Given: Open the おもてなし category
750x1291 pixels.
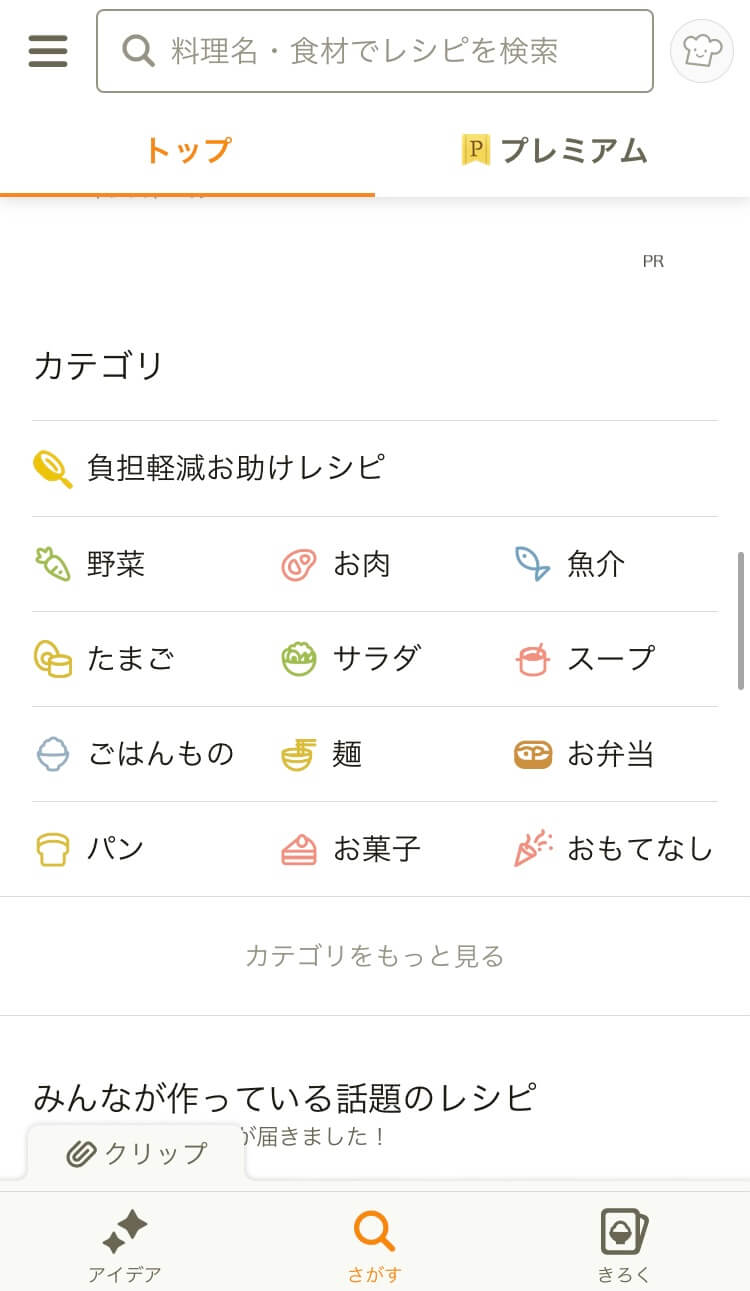Looking at the screenshot, I should tap(614, 849).
